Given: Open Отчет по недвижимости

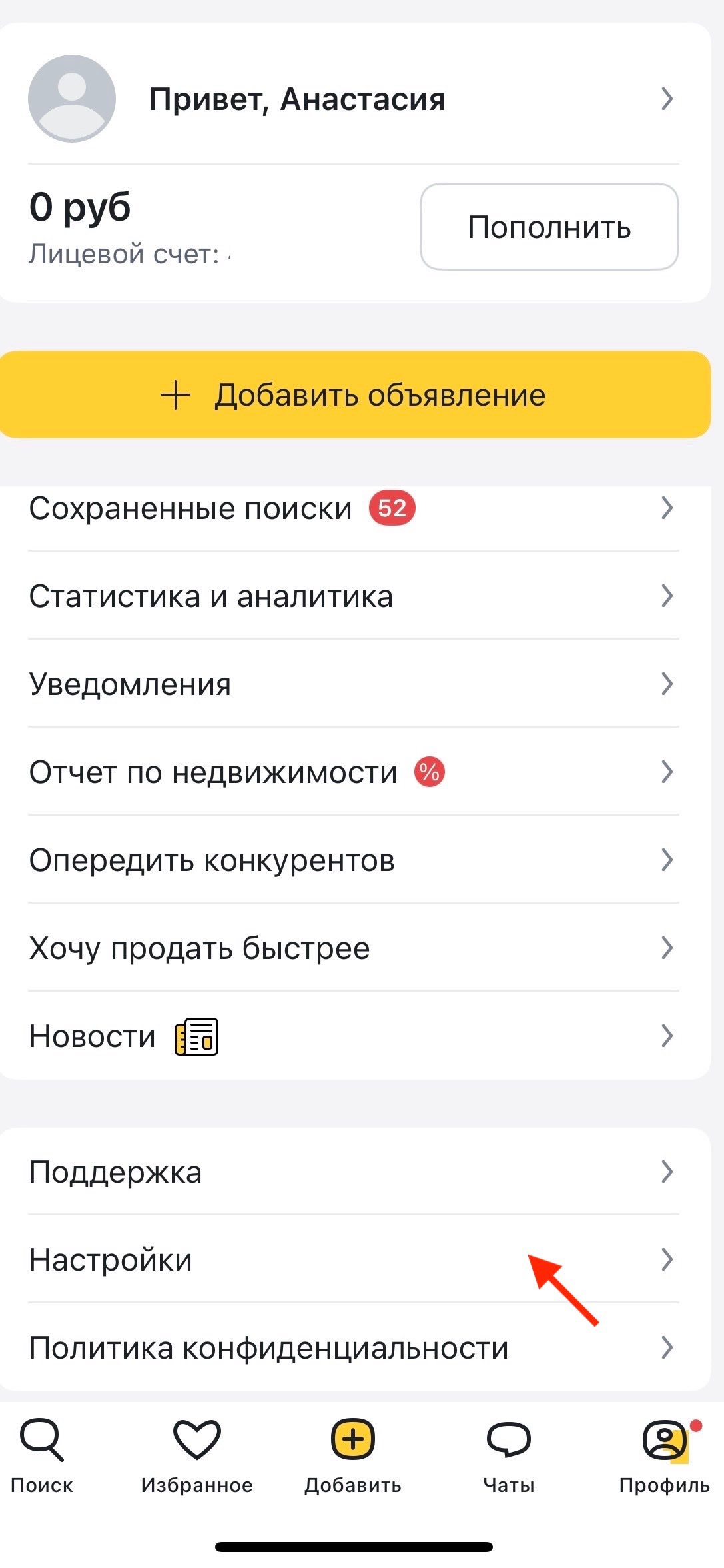Looking at the screenshot, I should 353,772.
